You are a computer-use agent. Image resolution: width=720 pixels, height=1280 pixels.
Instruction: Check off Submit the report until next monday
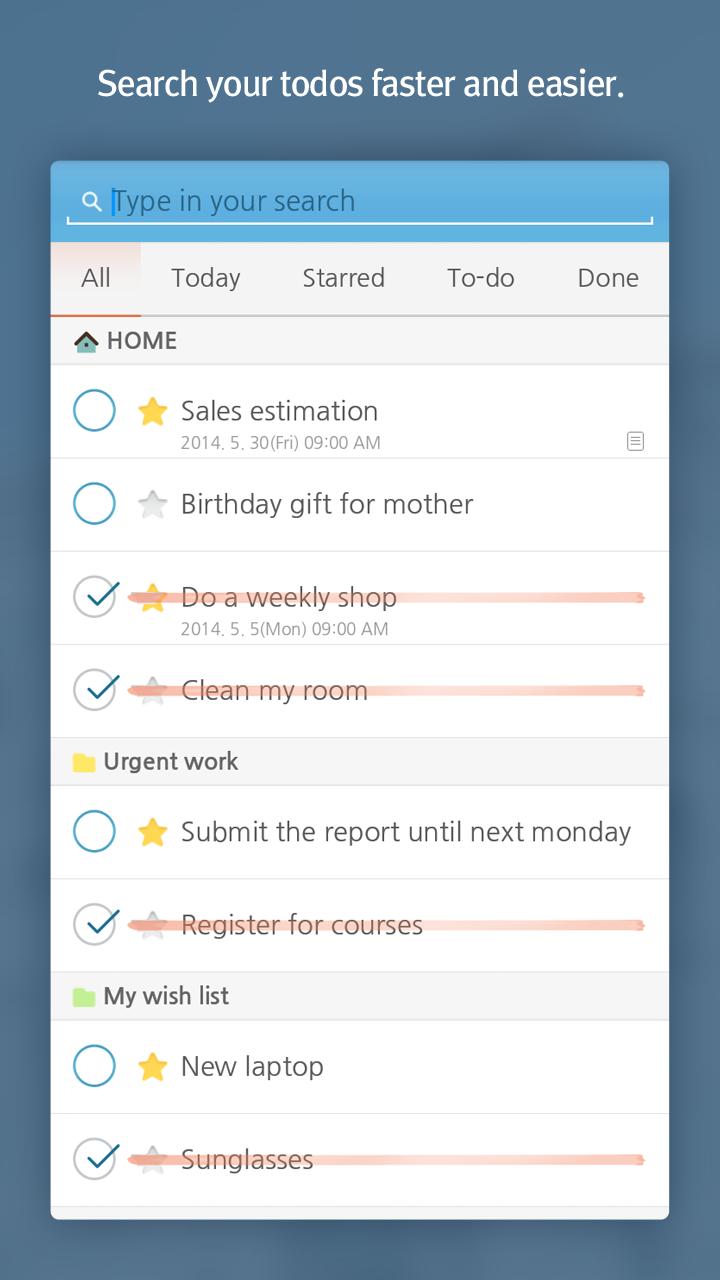click(x=94, y=831)
